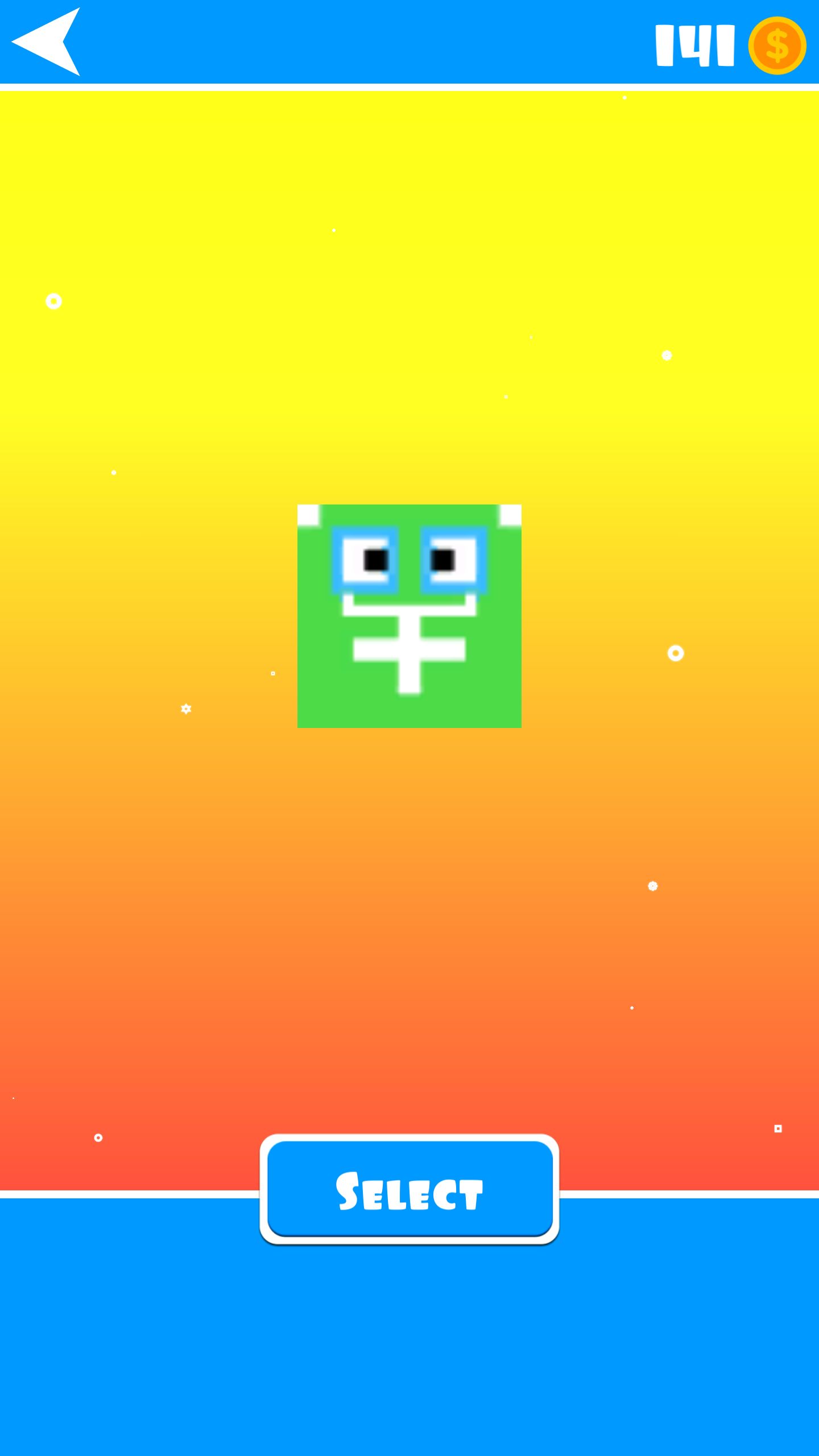
Task: Tap the Select button
Action: pos(409,1189)
